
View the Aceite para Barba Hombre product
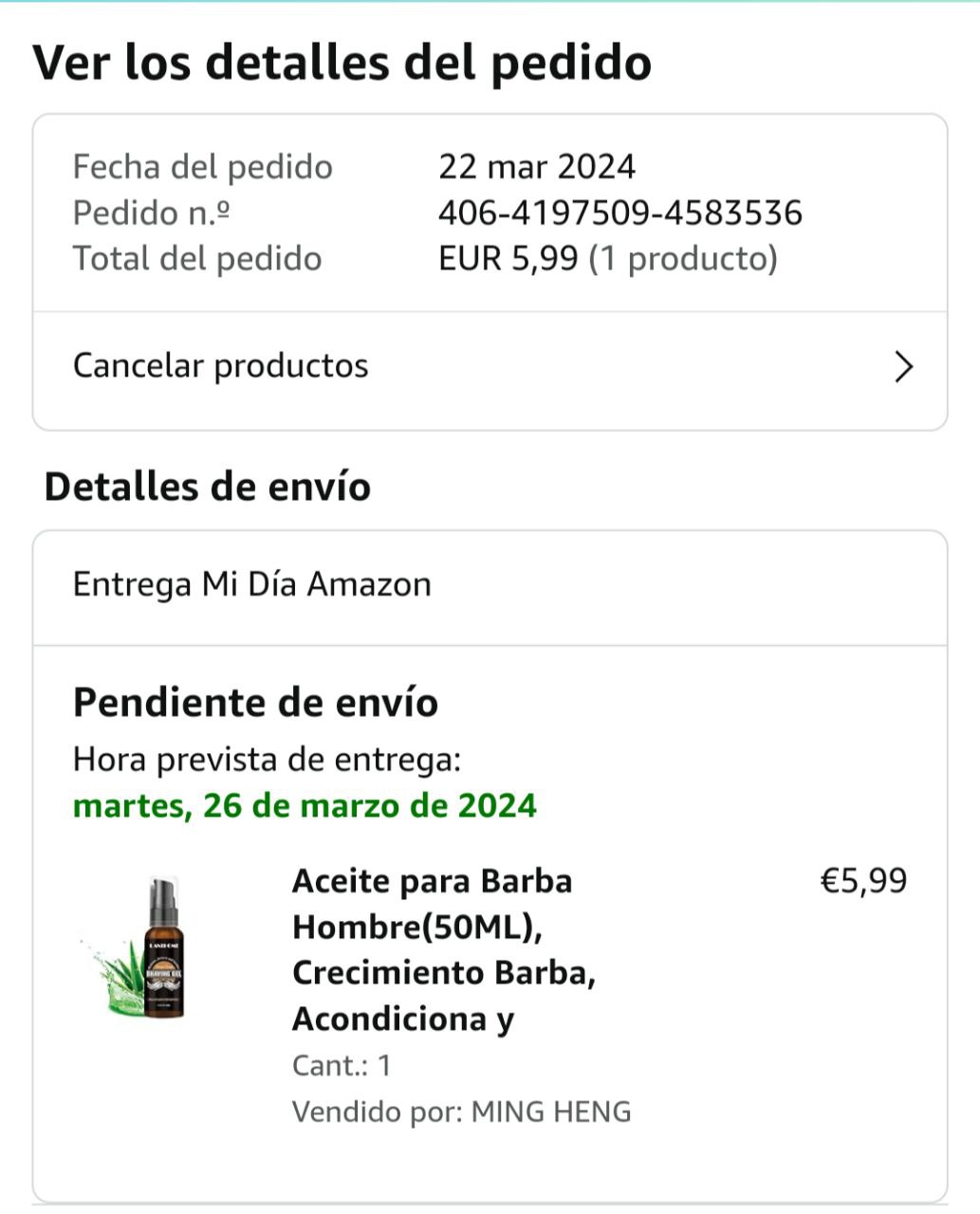pos(444,948)
